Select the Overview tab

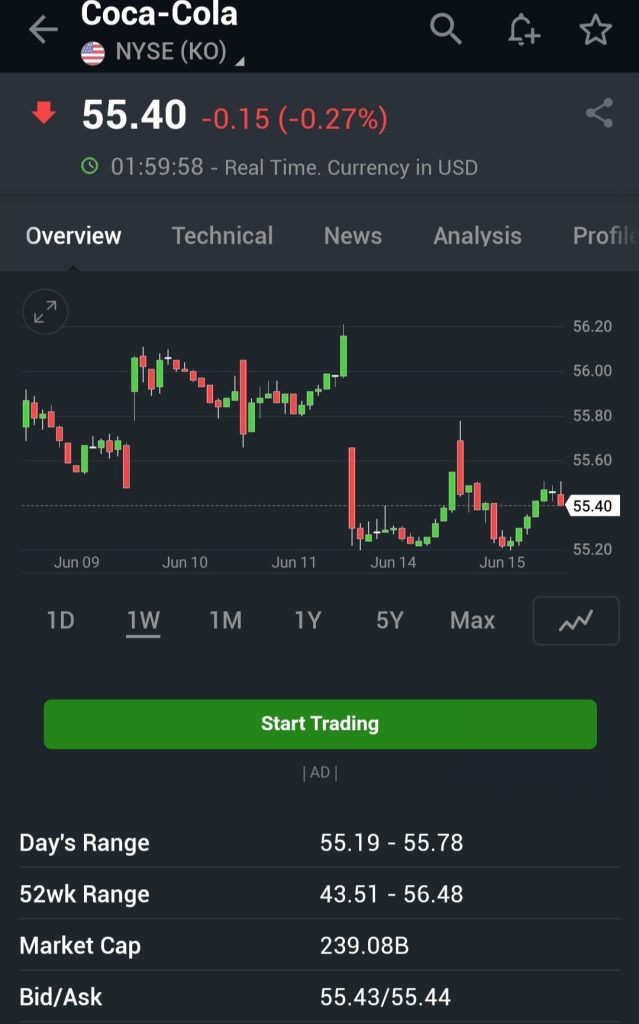pyautogui.click(x=73, y=236)
